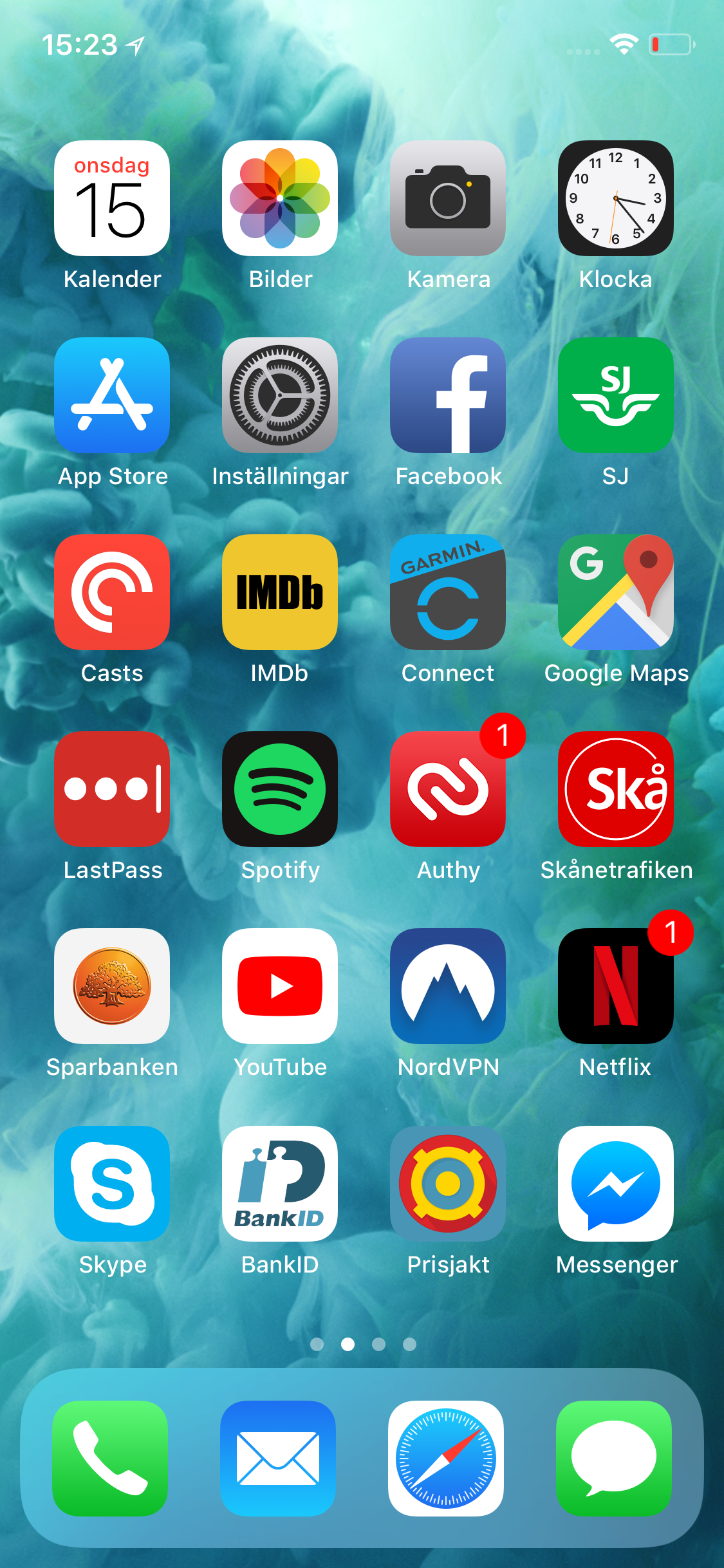The image size is (724, 1568).
Task: Open LastPass password manager
Action: (112, 789)
